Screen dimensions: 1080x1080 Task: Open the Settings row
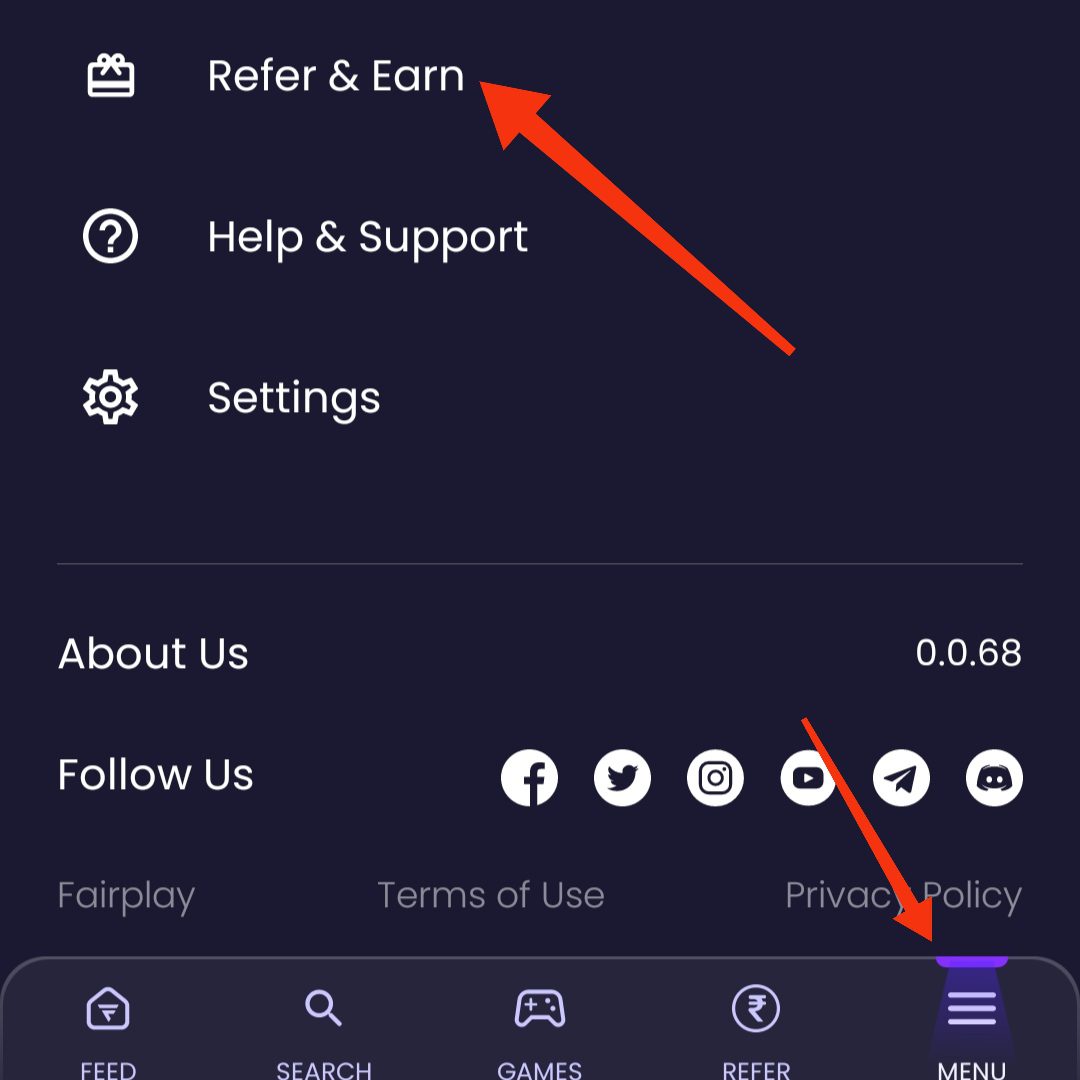tap(293, 399)
